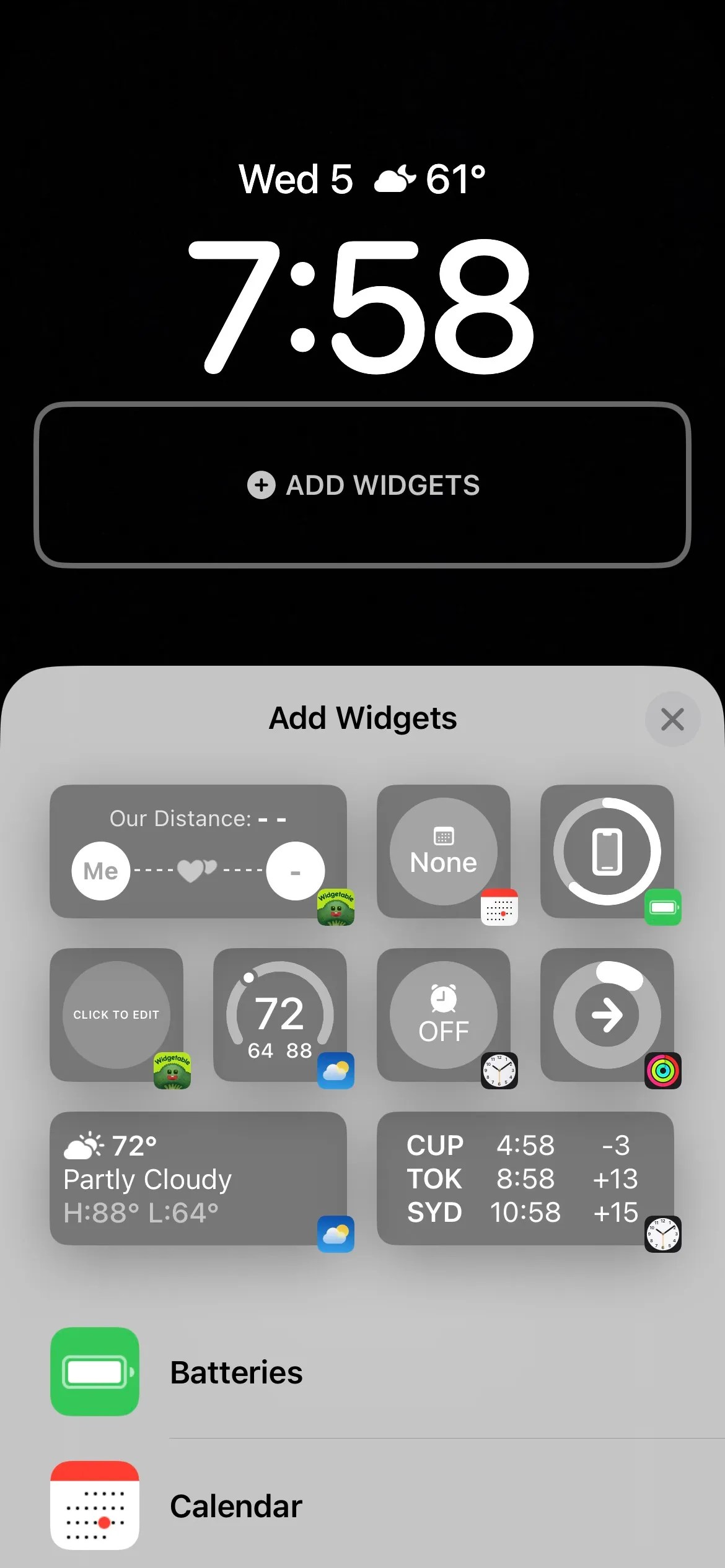Image resolution: width=725 pixels, height=1568 pixels.
Task: Tap the Calendar app badge on None widget
Action: pos(498,907)
